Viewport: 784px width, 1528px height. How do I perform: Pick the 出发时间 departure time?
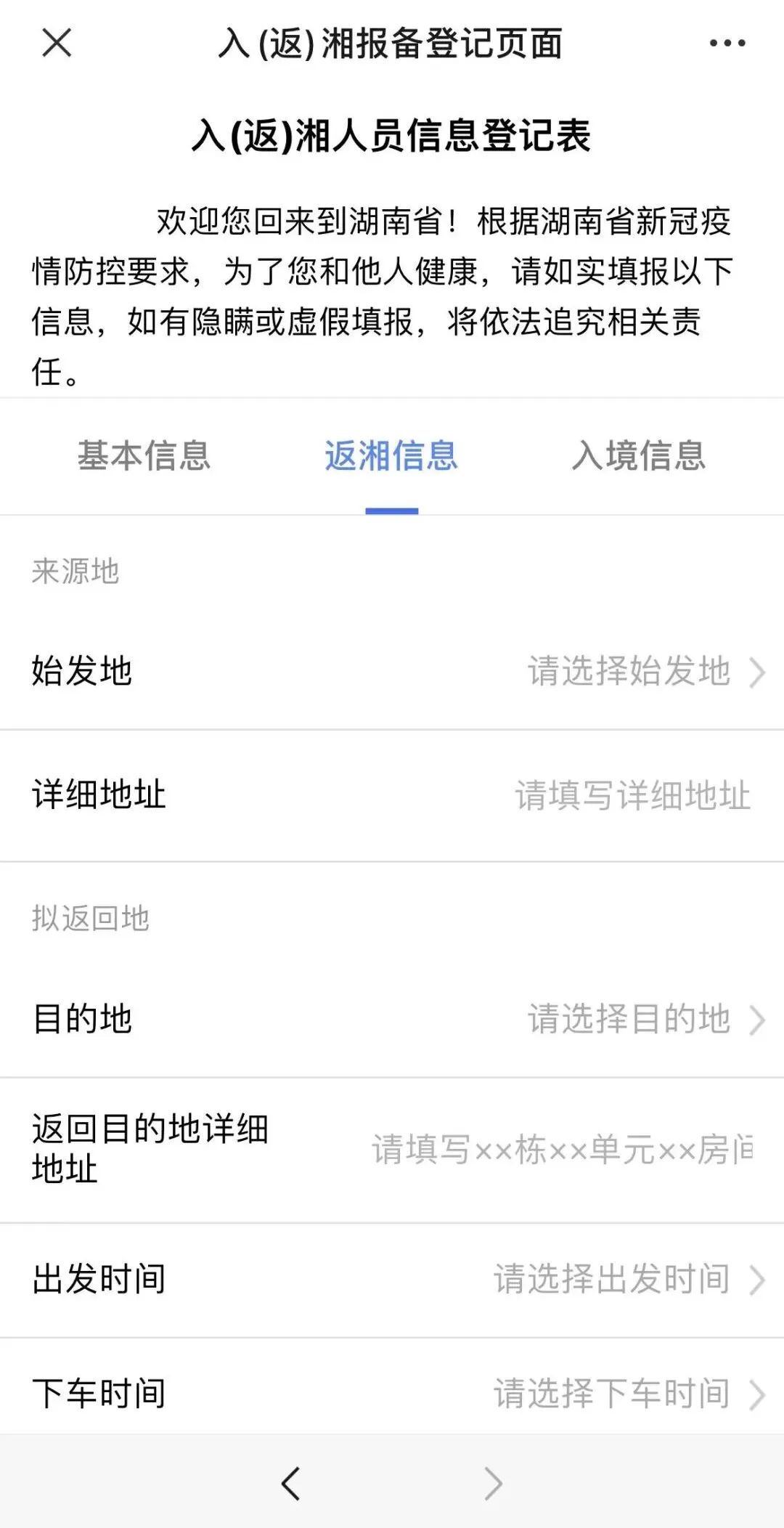628,1279
